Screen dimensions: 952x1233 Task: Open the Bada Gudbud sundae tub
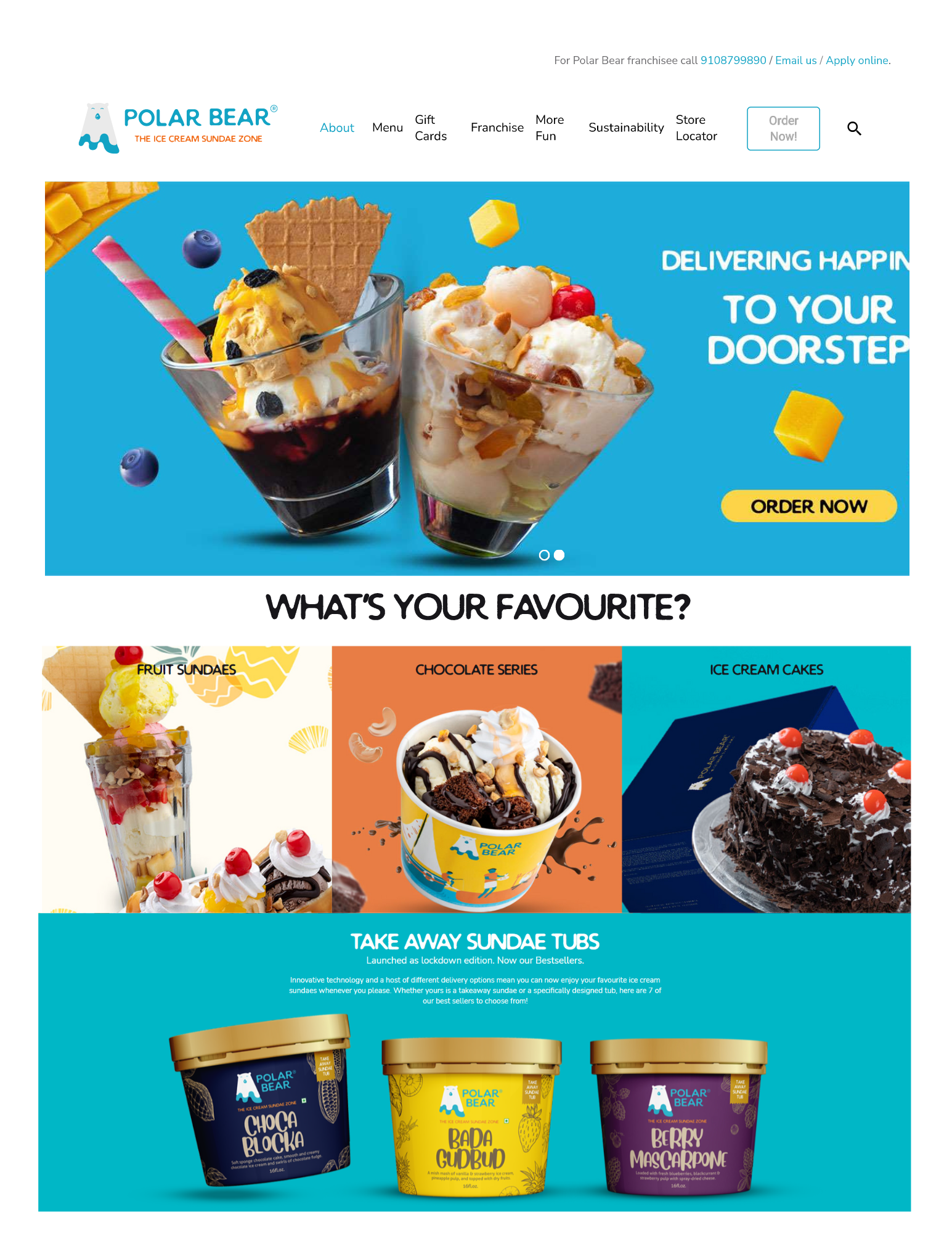(x=471, y=1117)
